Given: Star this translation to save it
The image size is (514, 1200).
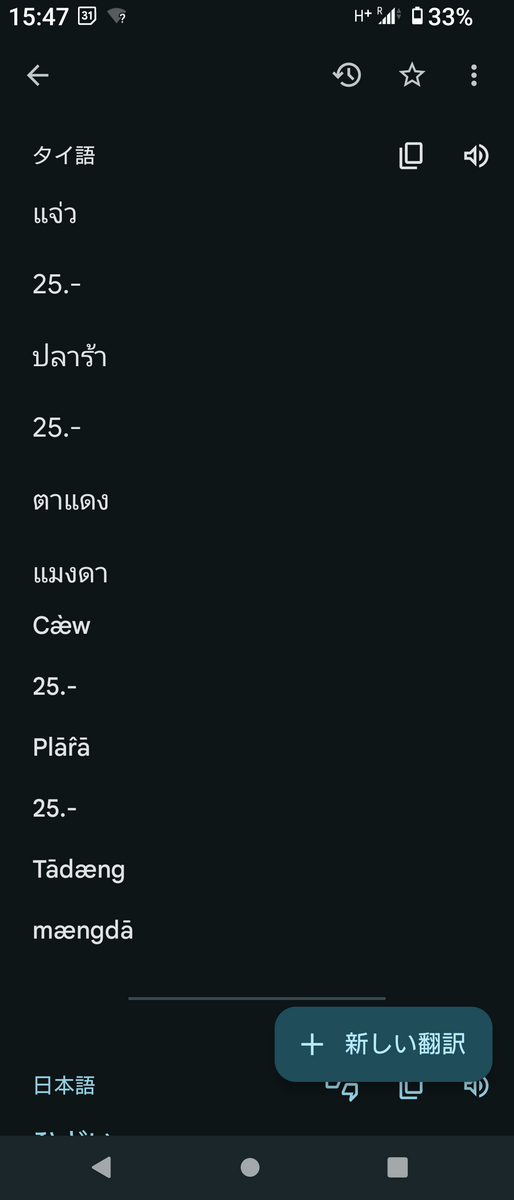Looking at the screenshot, I should coord(412,75).
